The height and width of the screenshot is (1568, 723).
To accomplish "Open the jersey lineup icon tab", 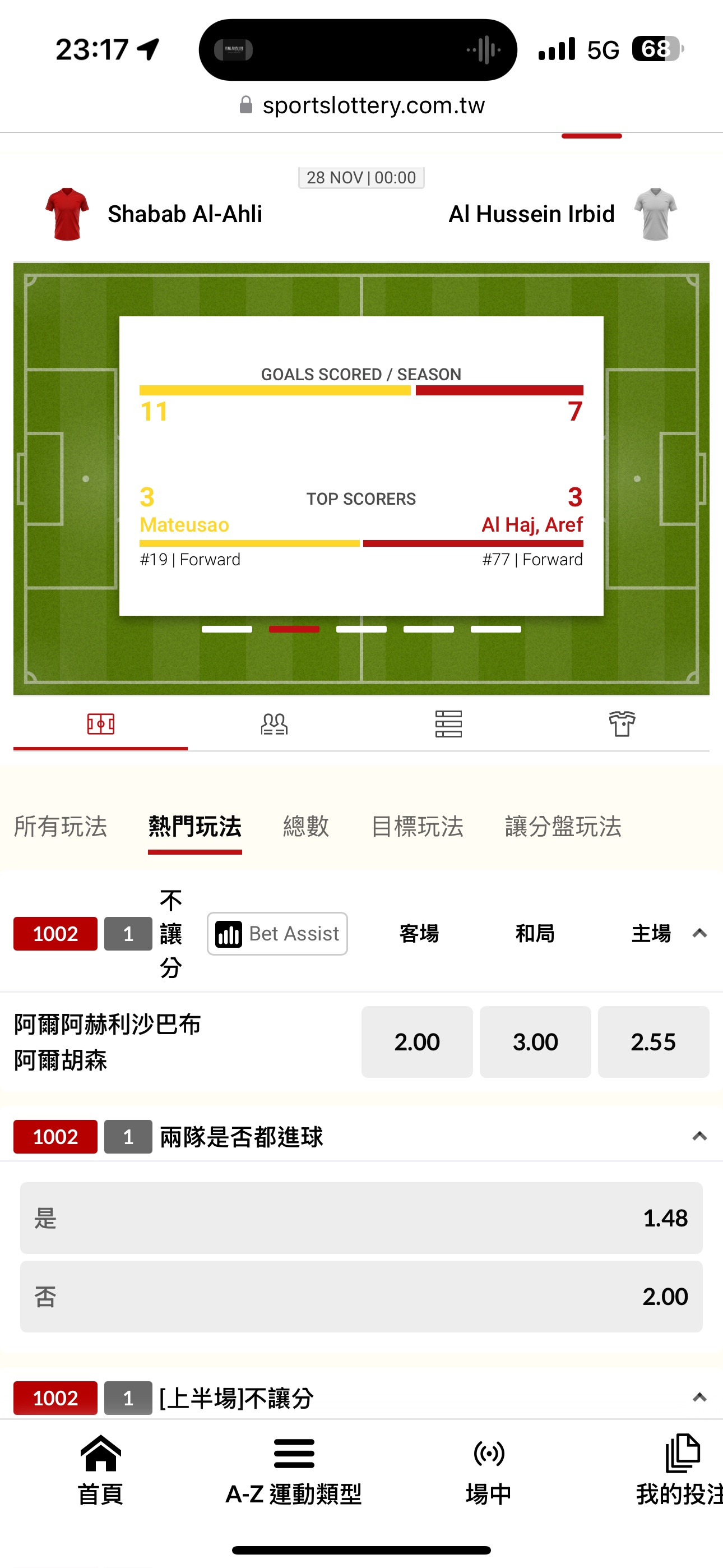I will coord(622,724).
